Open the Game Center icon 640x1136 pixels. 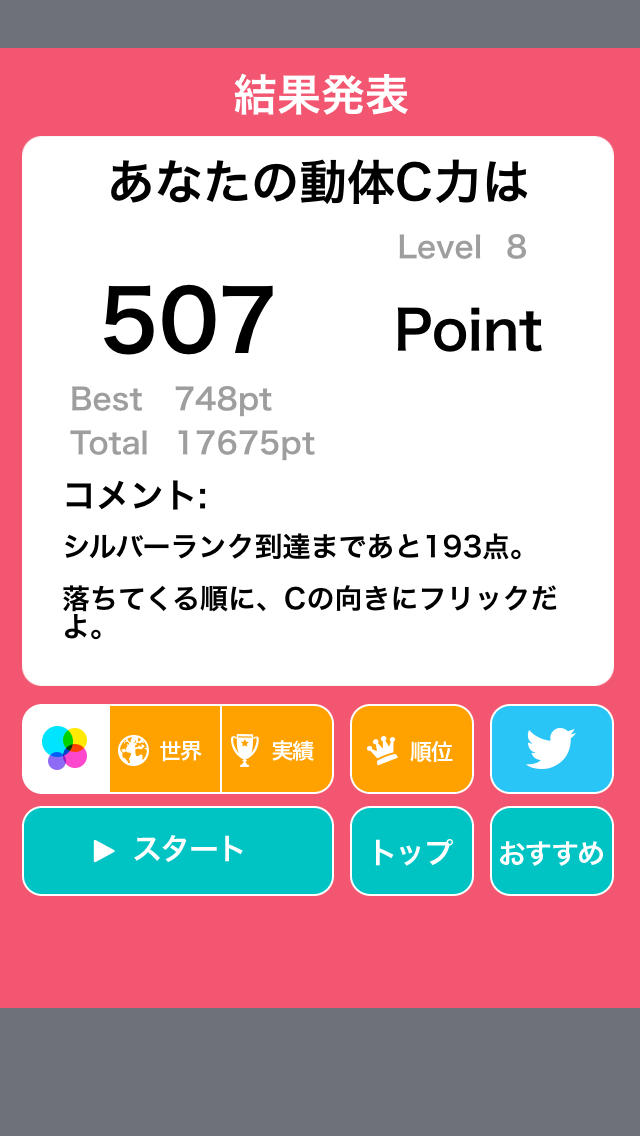coord(66,748)
